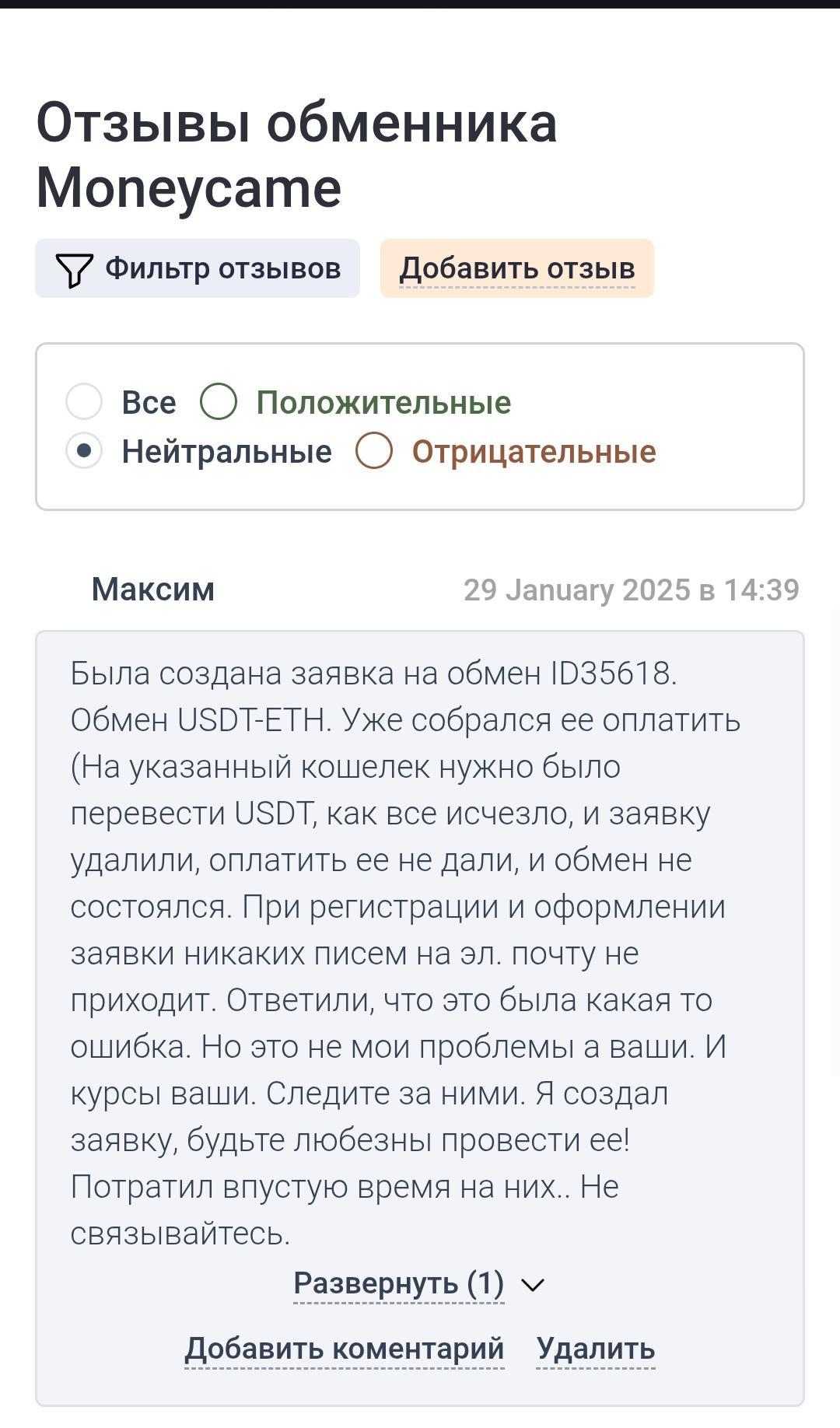
Task: Tap Добавить отзыв to write a review
Action: coord(516,269)
